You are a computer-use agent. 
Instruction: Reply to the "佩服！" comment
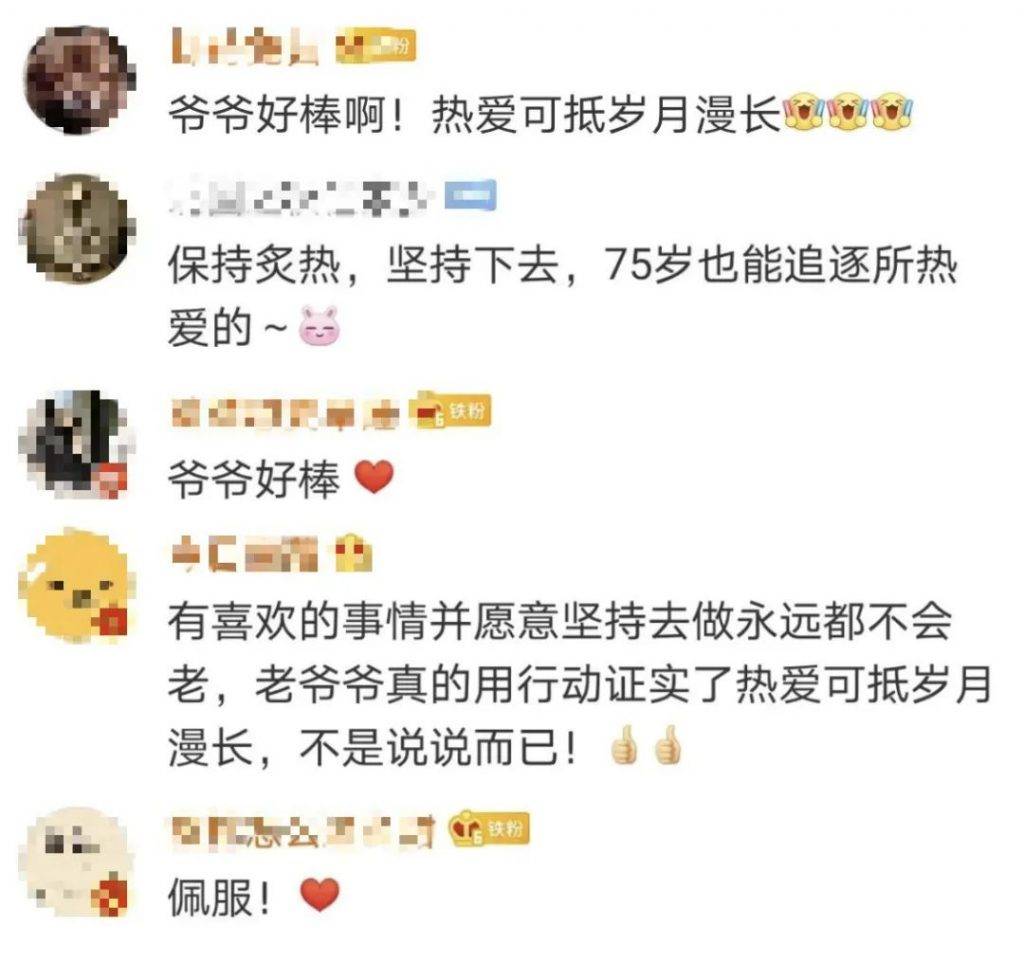[222, 897]
